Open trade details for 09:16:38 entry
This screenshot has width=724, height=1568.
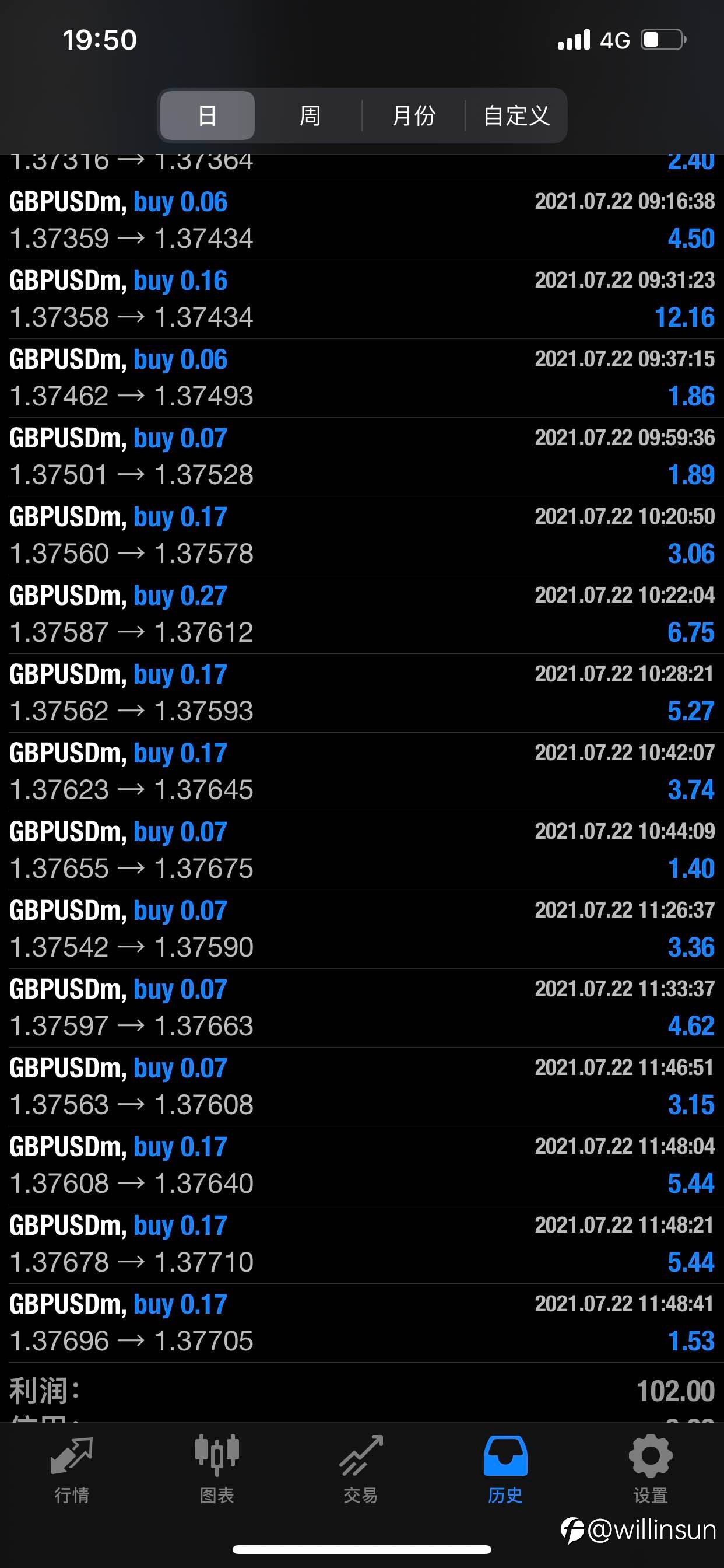362,220
